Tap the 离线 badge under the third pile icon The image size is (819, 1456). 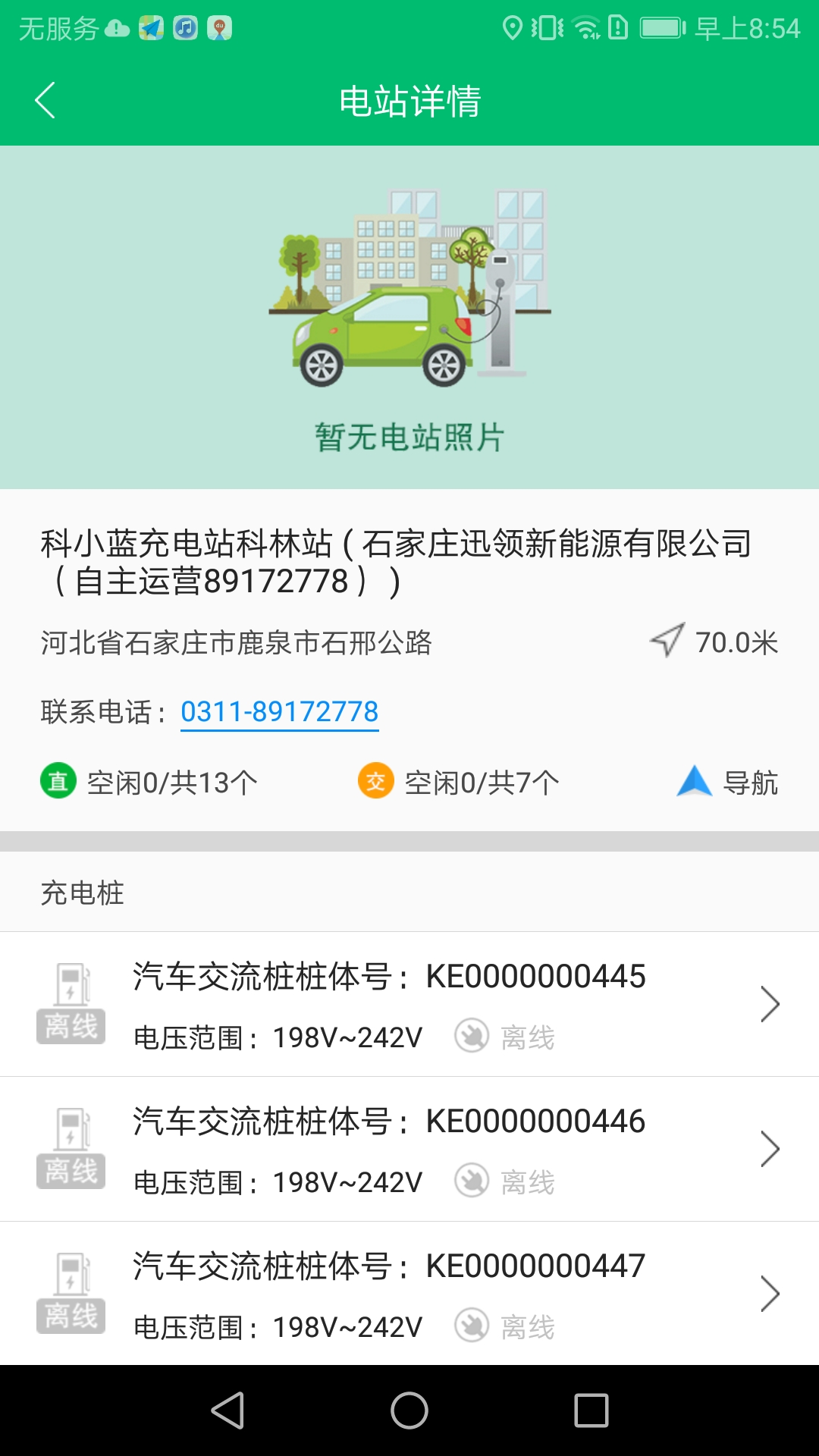click(x=71, y=1316)
